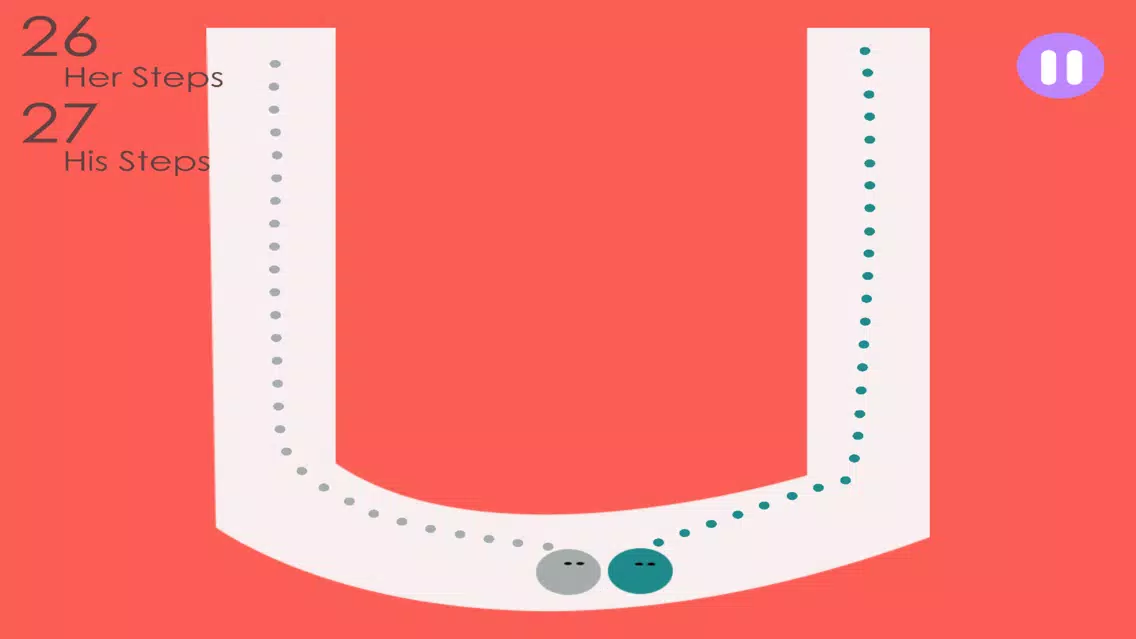Pause the game
This screenshot has height=639, width=1136.
tap(1060, 67)
